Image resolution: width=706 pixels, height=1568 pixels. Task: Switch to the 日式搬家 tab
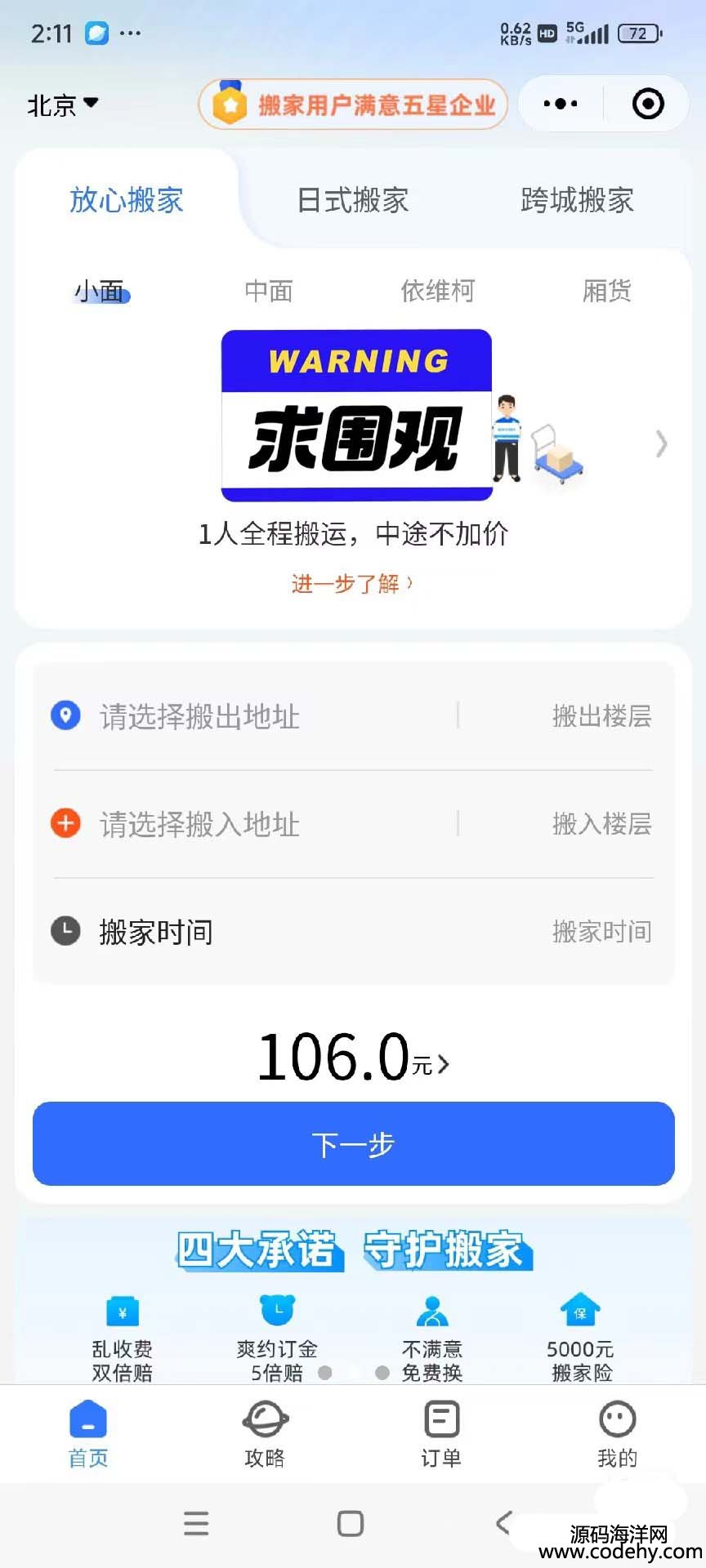coord(352,200)
